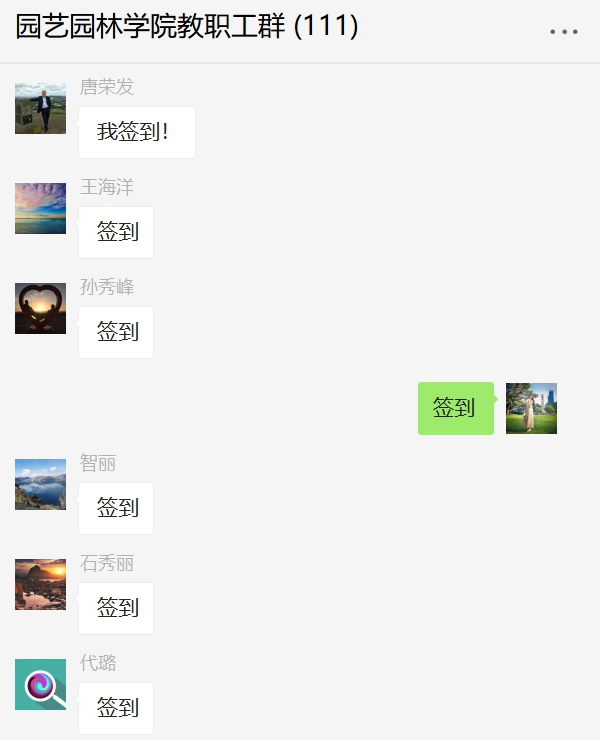View 孙秀峰's profile from avatar
This screenshot has width=601, height=741.
tap(40, 309)
